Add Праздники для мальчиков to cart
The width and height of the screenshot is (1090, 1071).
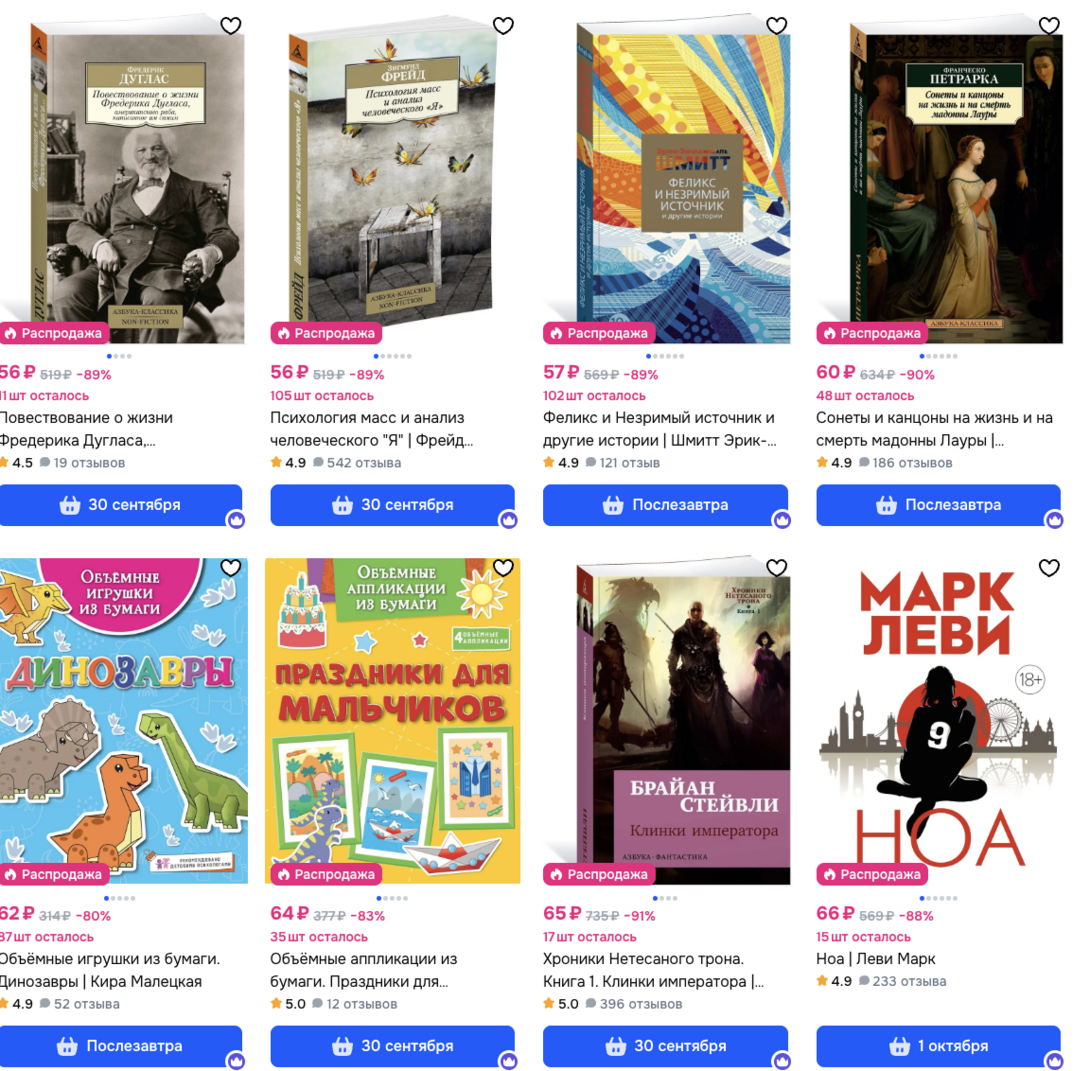pos(392,1046)
